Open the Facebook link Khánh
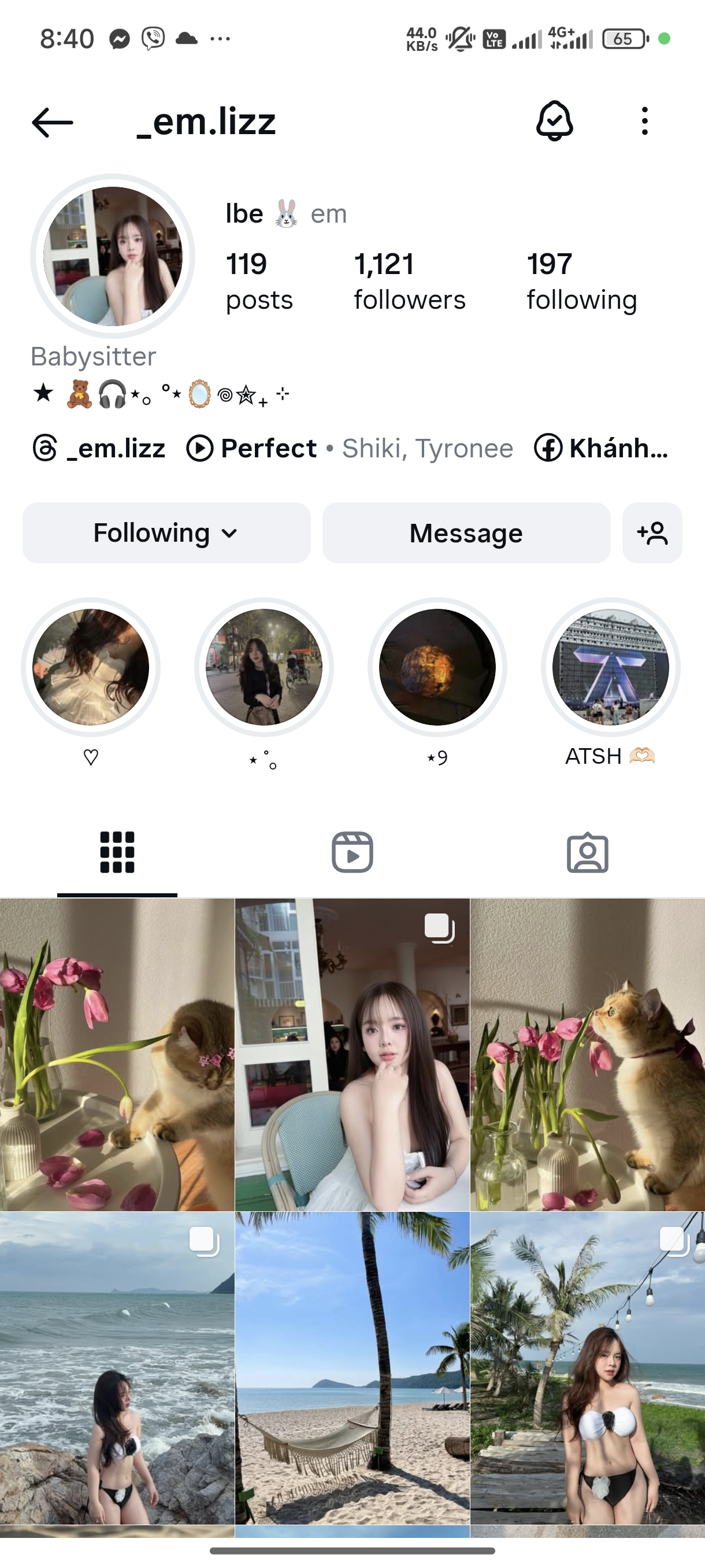 click(602, 449)
